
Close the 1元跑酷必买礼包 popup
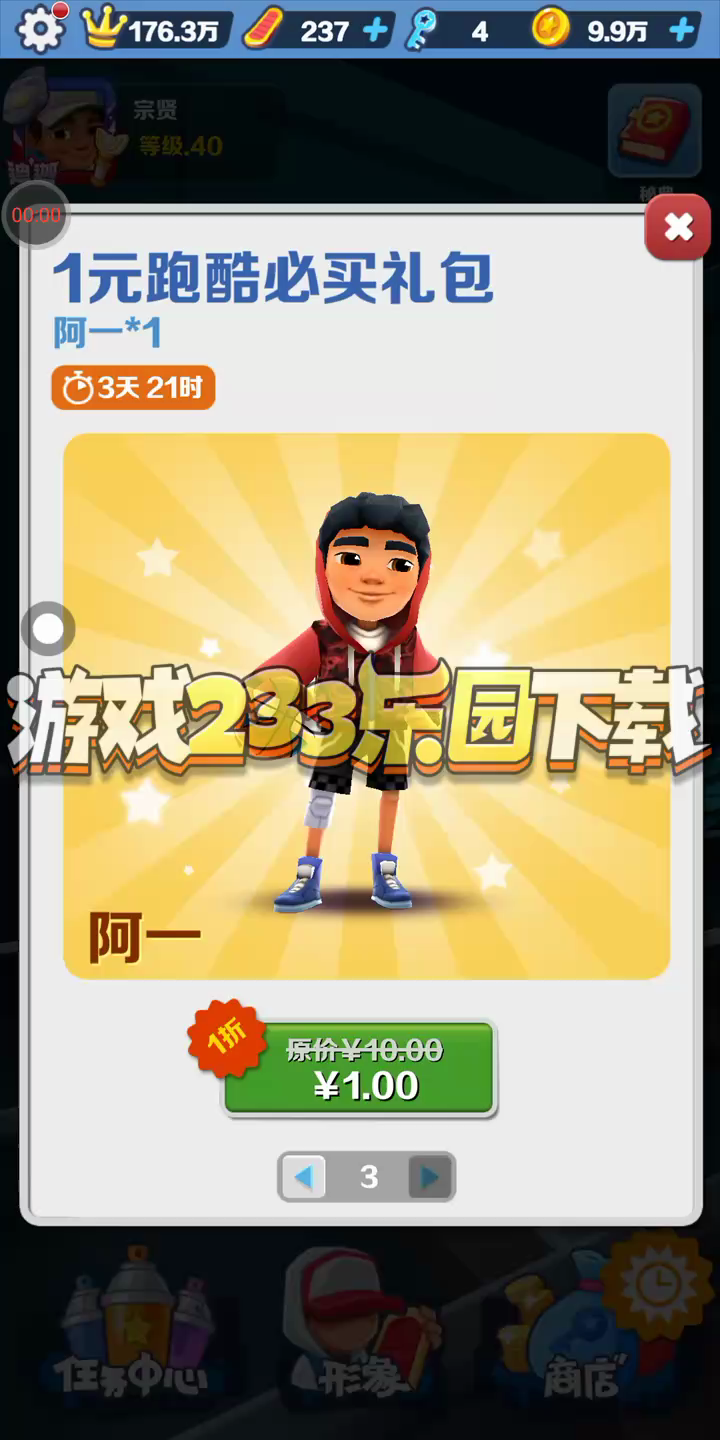(678, 228)
